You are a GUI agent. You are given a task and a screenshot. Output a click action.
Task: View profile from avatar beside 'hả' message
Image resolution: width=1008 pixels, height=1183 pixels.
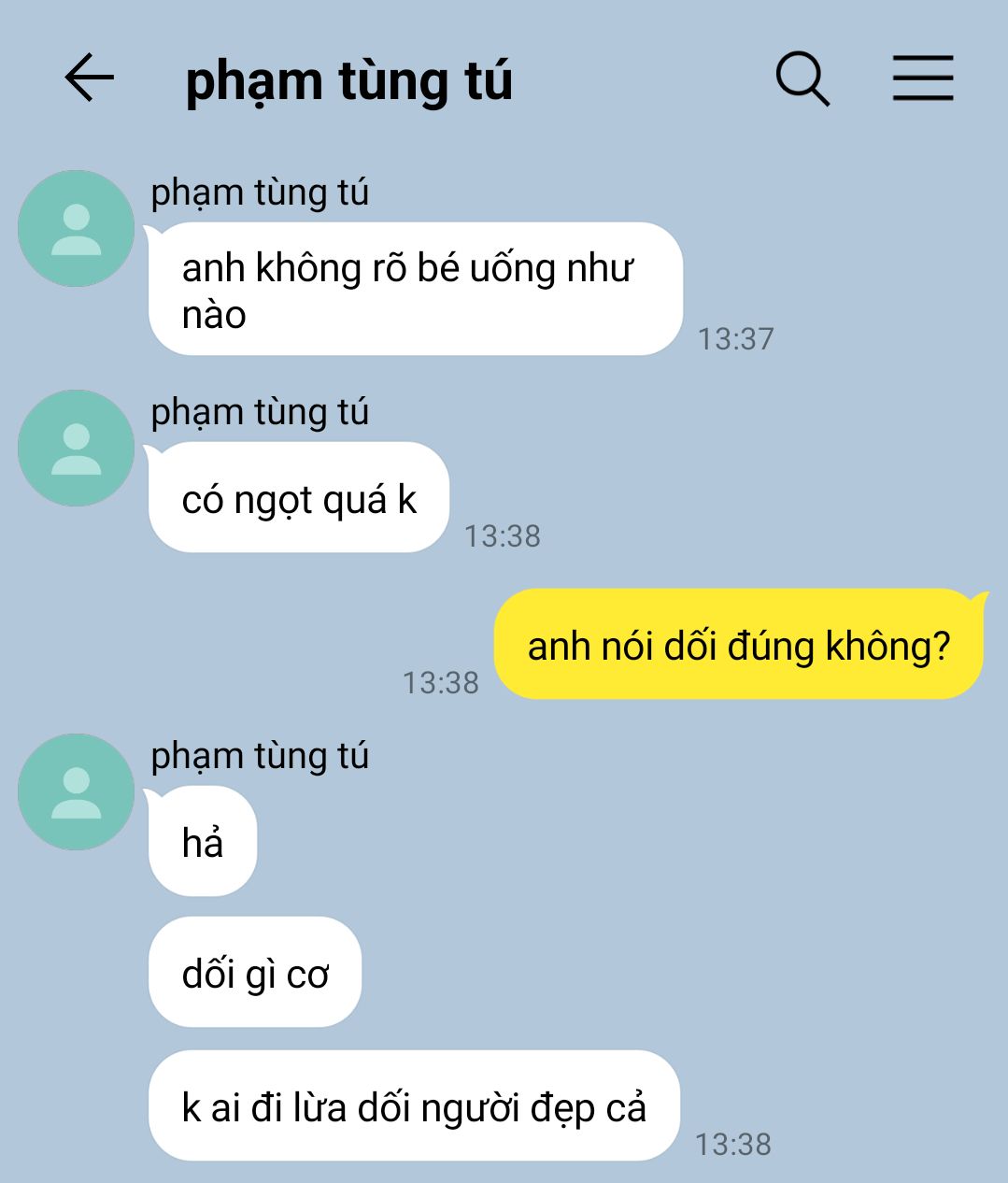[76, 792]
